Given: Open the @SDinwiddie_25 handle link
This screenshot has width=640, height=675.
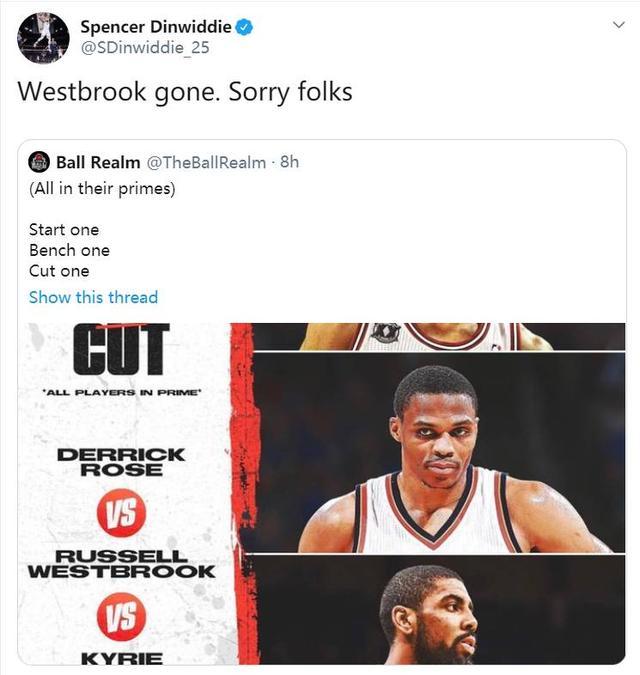Looking at the screenshot, I should pos(144,47).
